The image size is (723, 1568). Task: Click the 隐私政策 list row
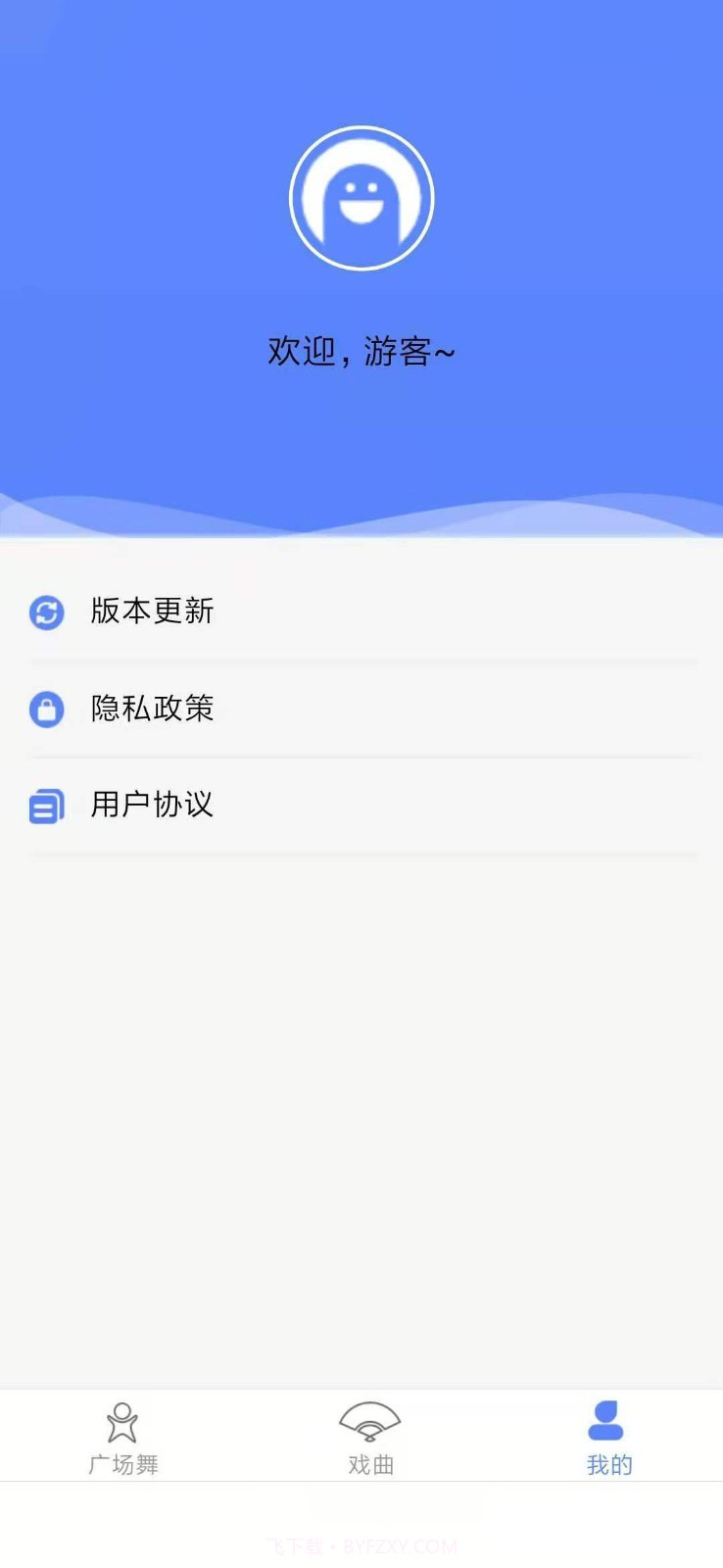[x=361, y=709]
